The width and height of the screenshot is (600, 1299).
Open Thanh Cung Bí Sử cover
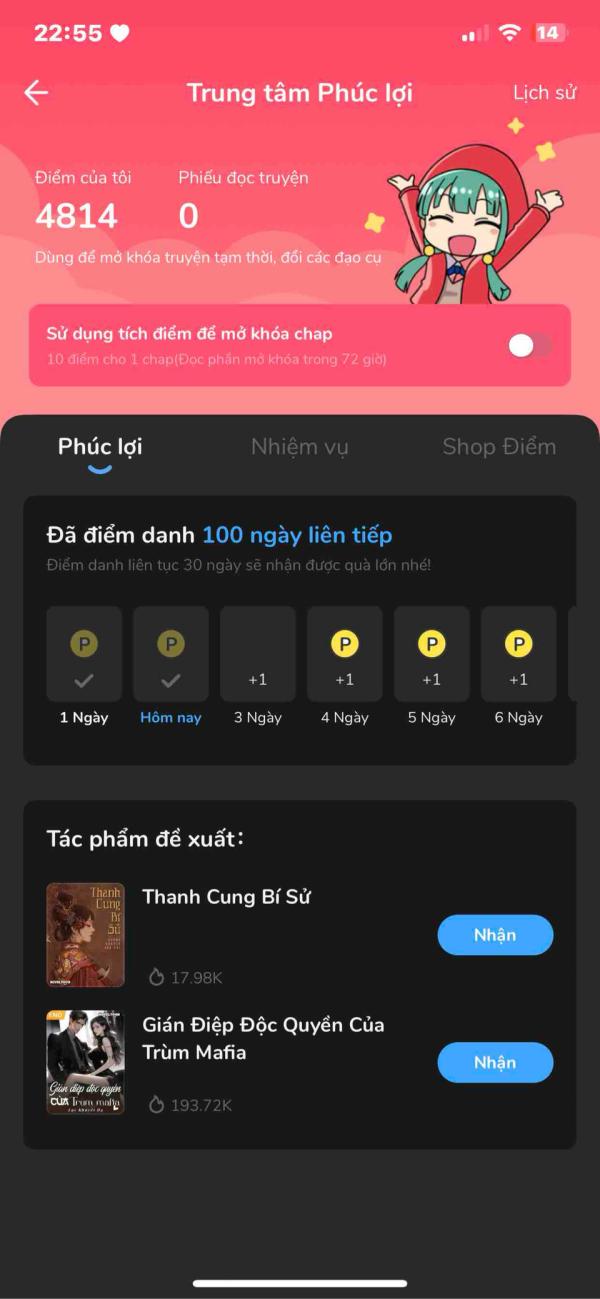click(86, 935)
